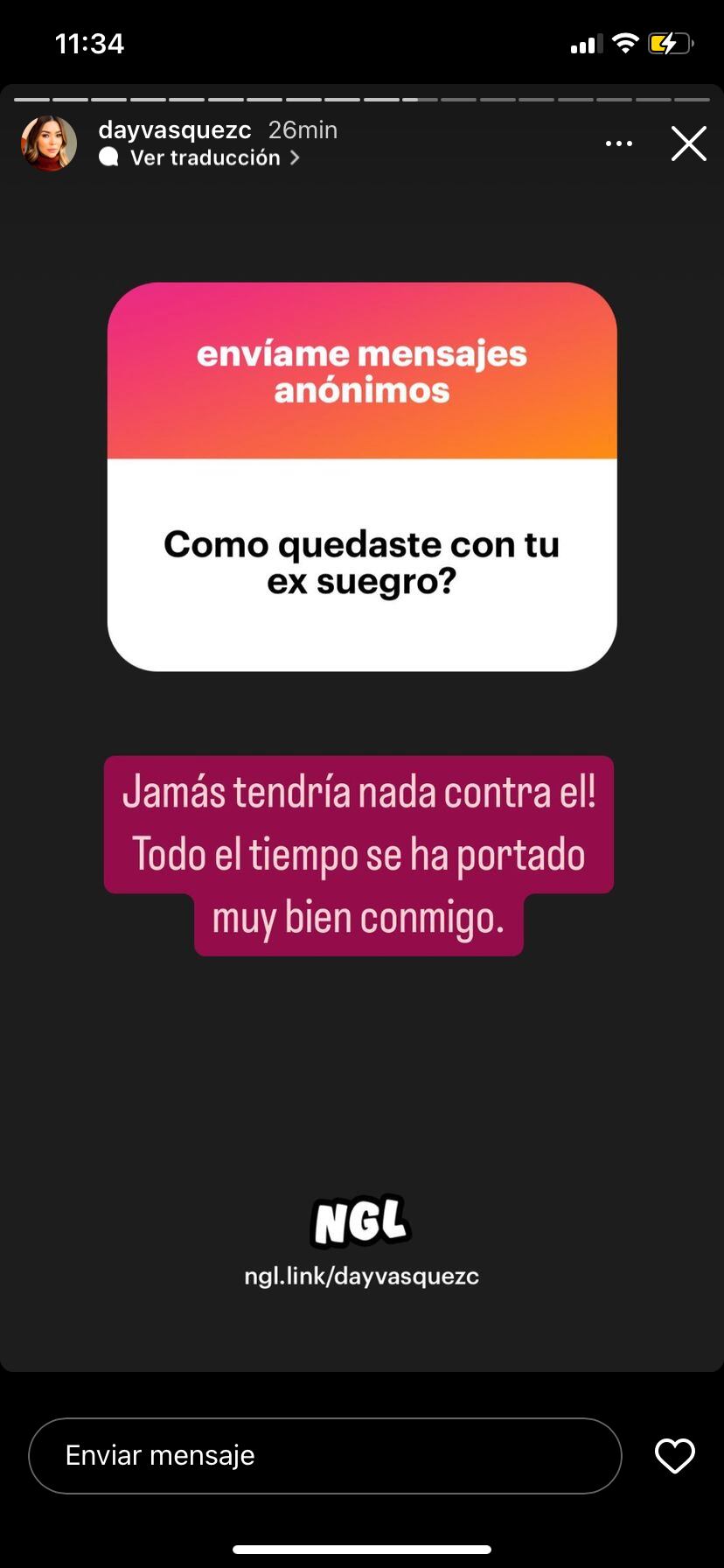This screenshot has height=1568, width=724.
Task: Tap the battery charging indicator
Action: click(x=670, y=43)
